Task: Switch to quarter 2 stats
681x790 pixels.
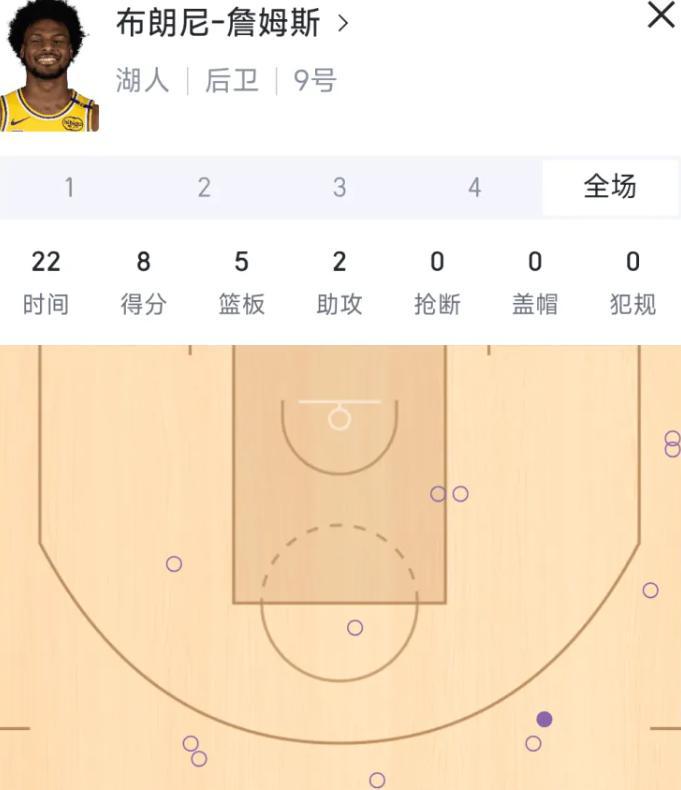Action: [x=204, y=187]
